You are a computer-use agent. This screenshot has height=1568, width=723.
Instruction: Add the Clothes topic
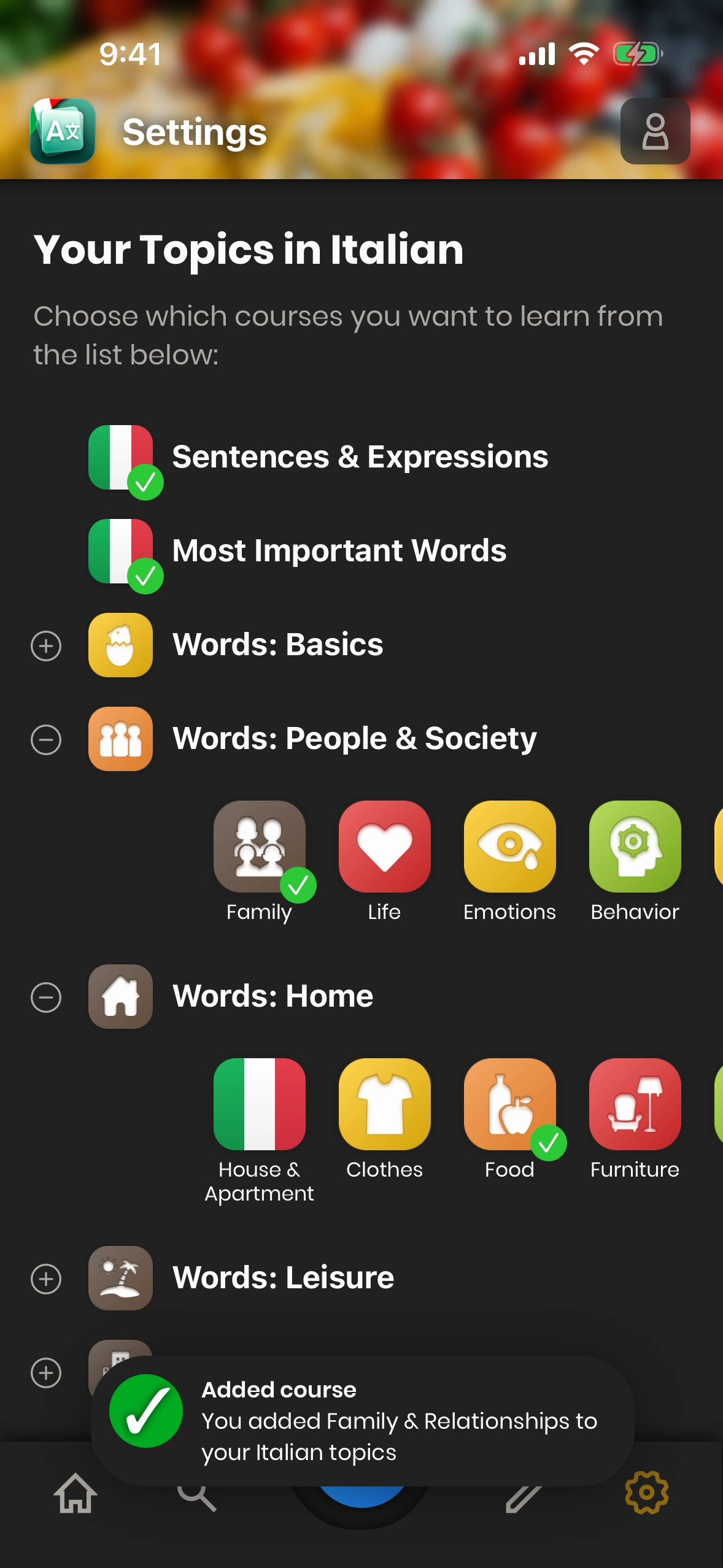[385, 1104]
